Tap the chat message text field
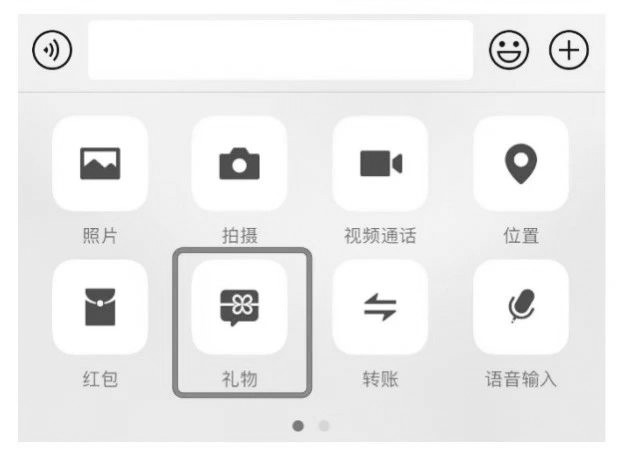The width and height of the screenshot is (622, 466). pyautogui.click(x=280, y=50)
